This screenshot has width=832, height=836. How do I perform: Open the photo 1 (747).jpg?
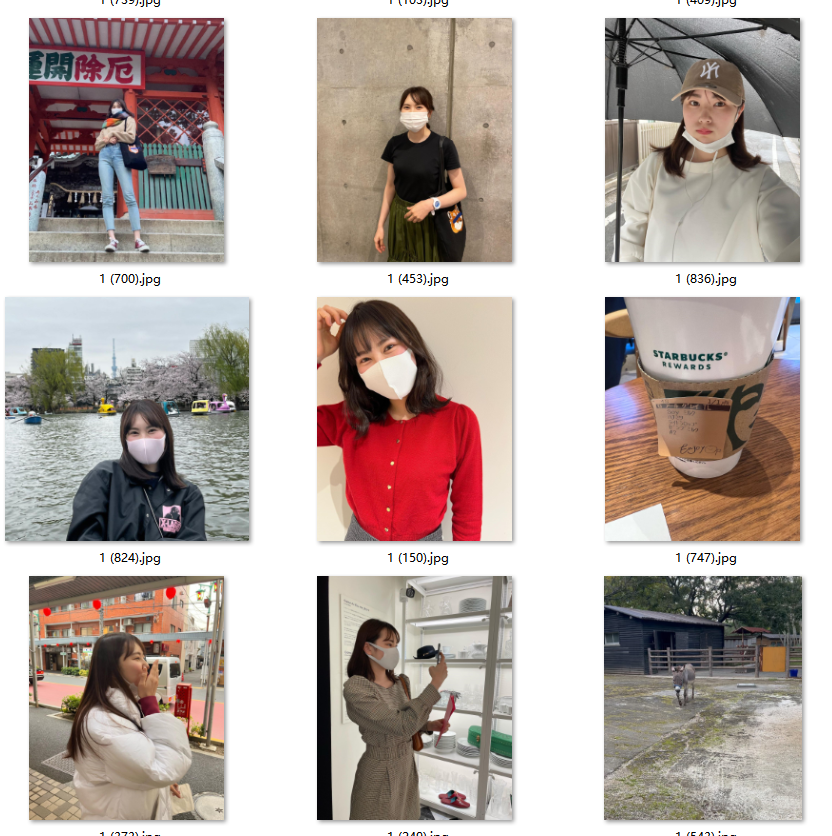tap(702, 419)
